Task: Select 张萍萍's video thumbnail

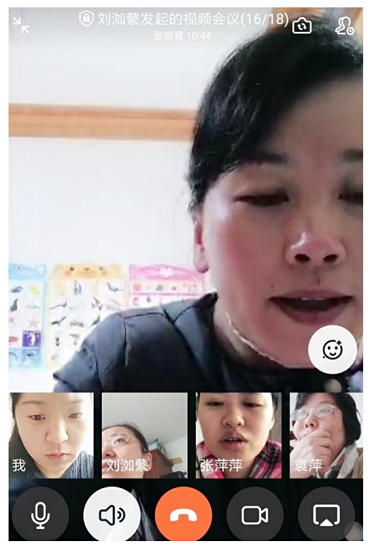Action: click(239, 435)
